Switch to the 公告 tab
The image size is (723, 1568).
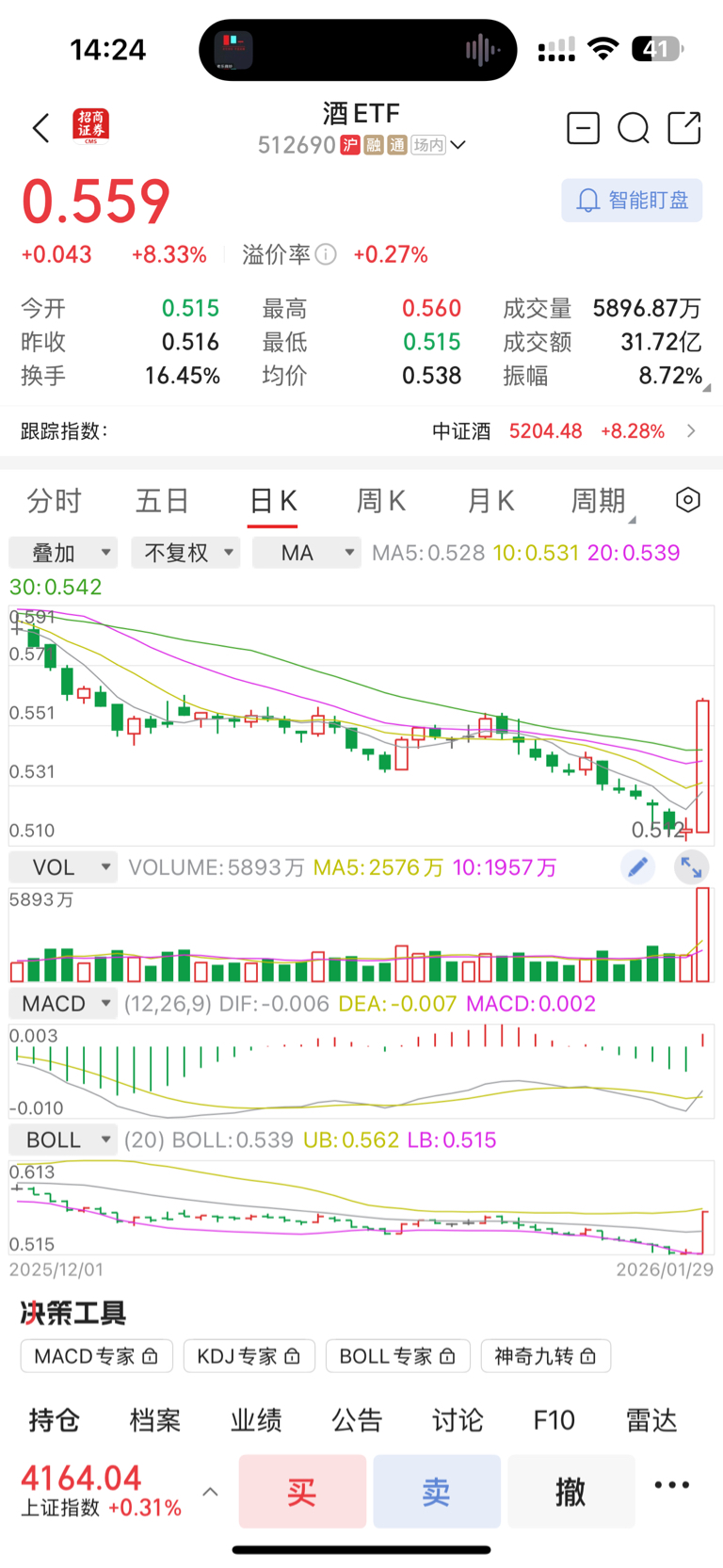[x=357, y=1420]
